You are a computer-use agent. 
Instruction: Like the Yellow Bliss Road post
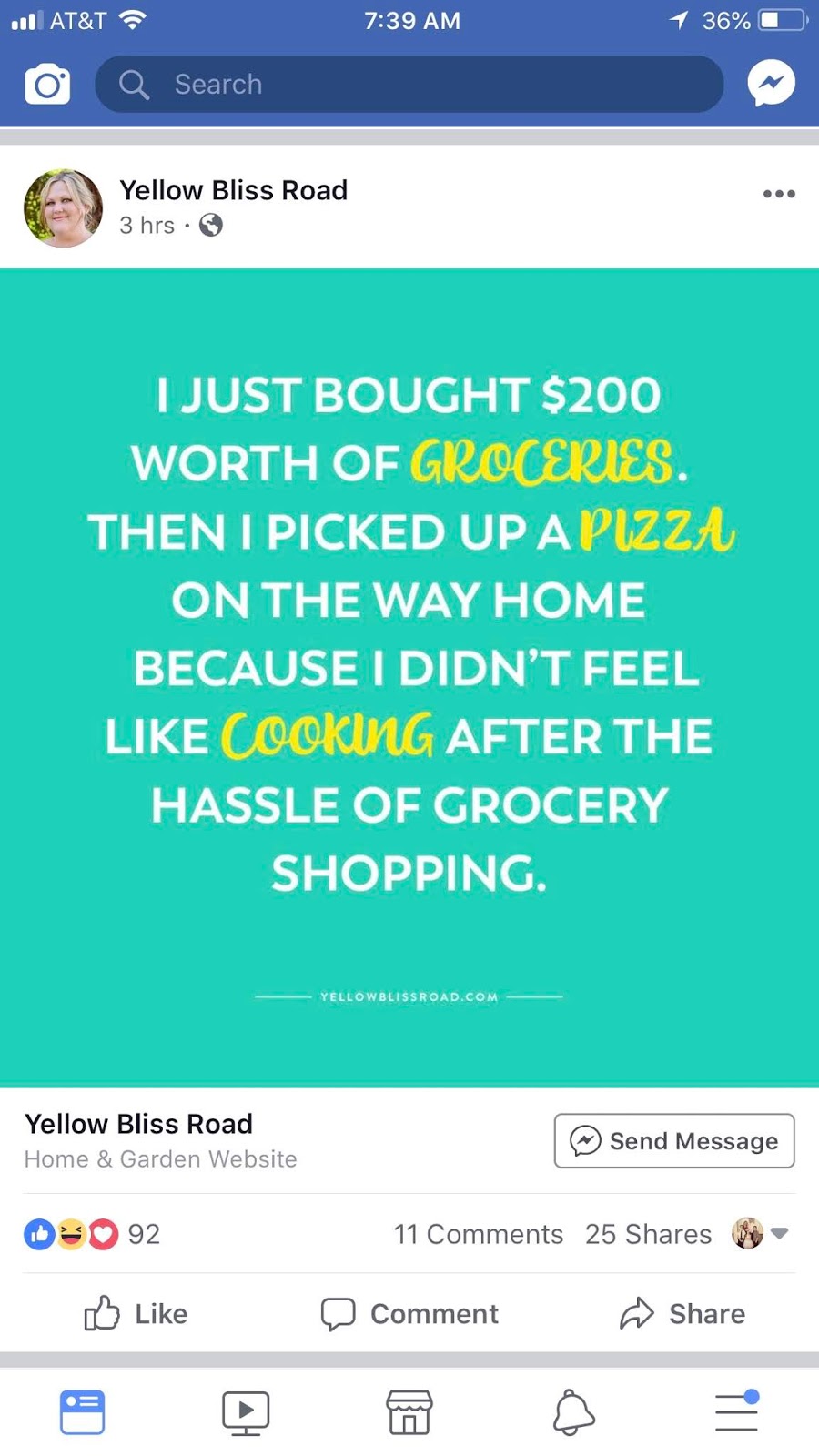pyautogui.click(x=136, y=1314)
